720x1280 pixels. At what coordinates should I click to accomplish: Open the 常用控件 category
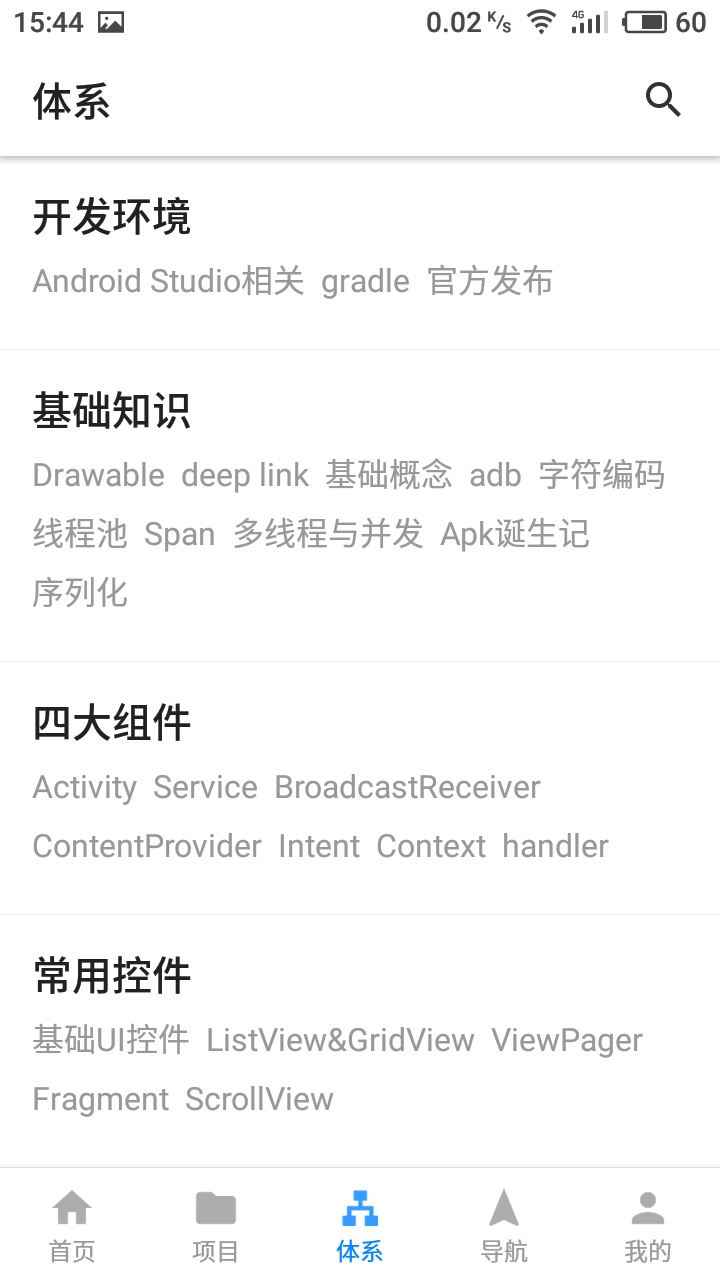(360, 1041)
